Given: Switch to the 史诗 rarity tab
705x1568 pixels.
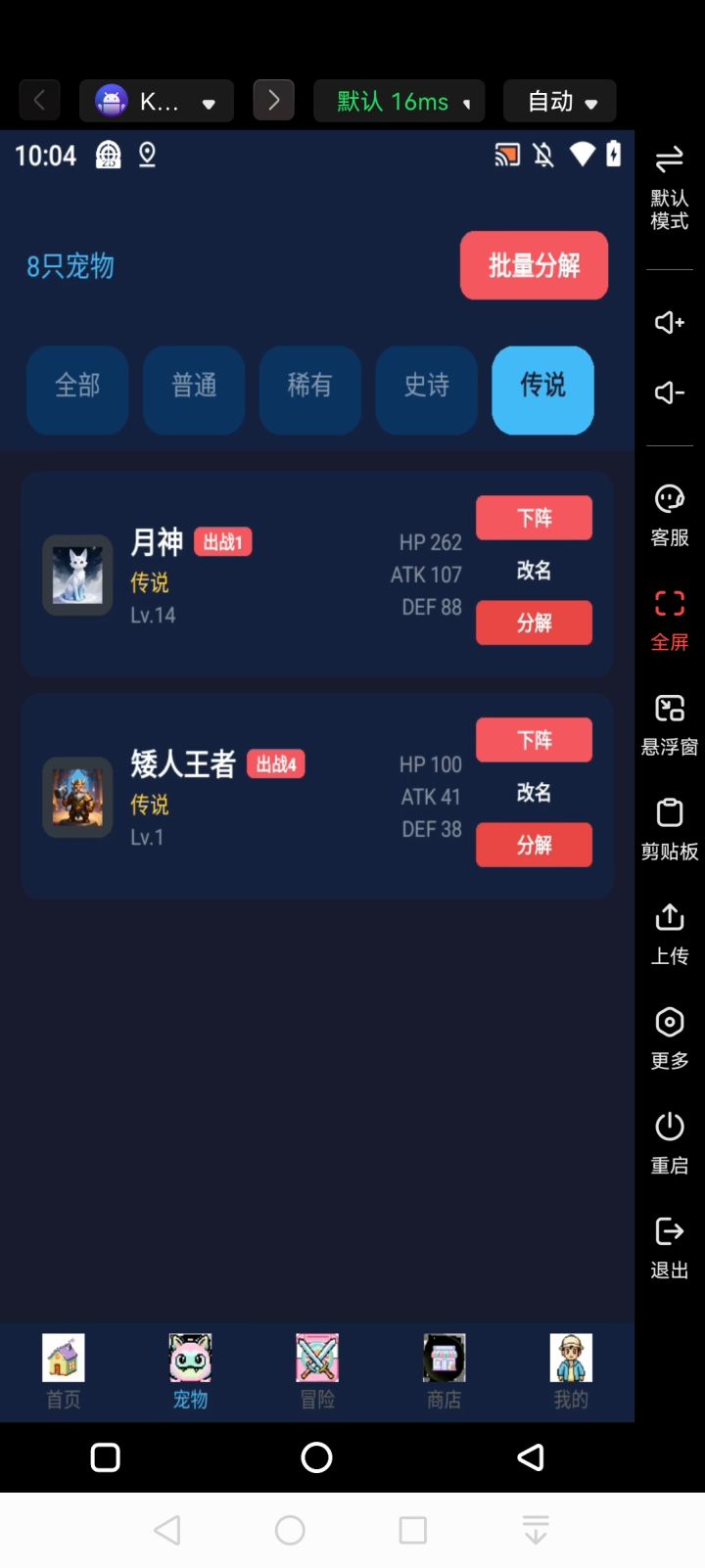Looking at the screenshot, I should click(x=426, y=390).
